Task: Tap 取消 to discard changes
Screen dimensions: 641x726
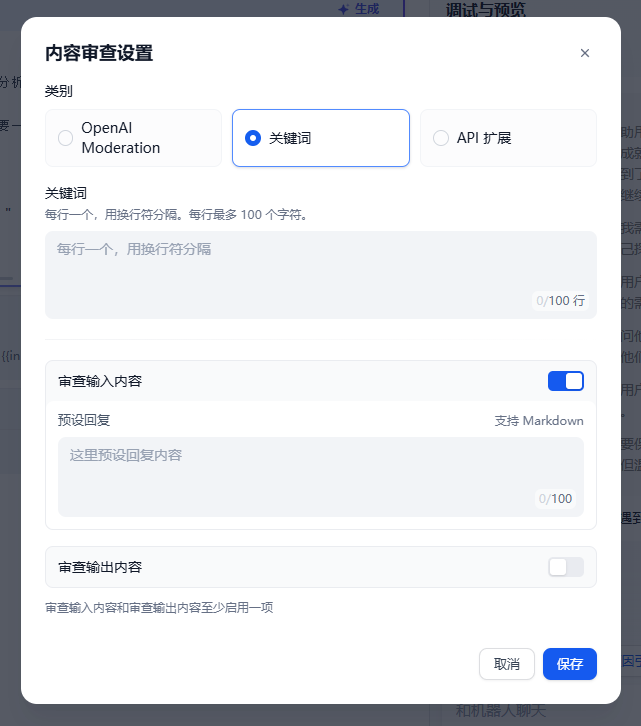Action: point(507,664)
